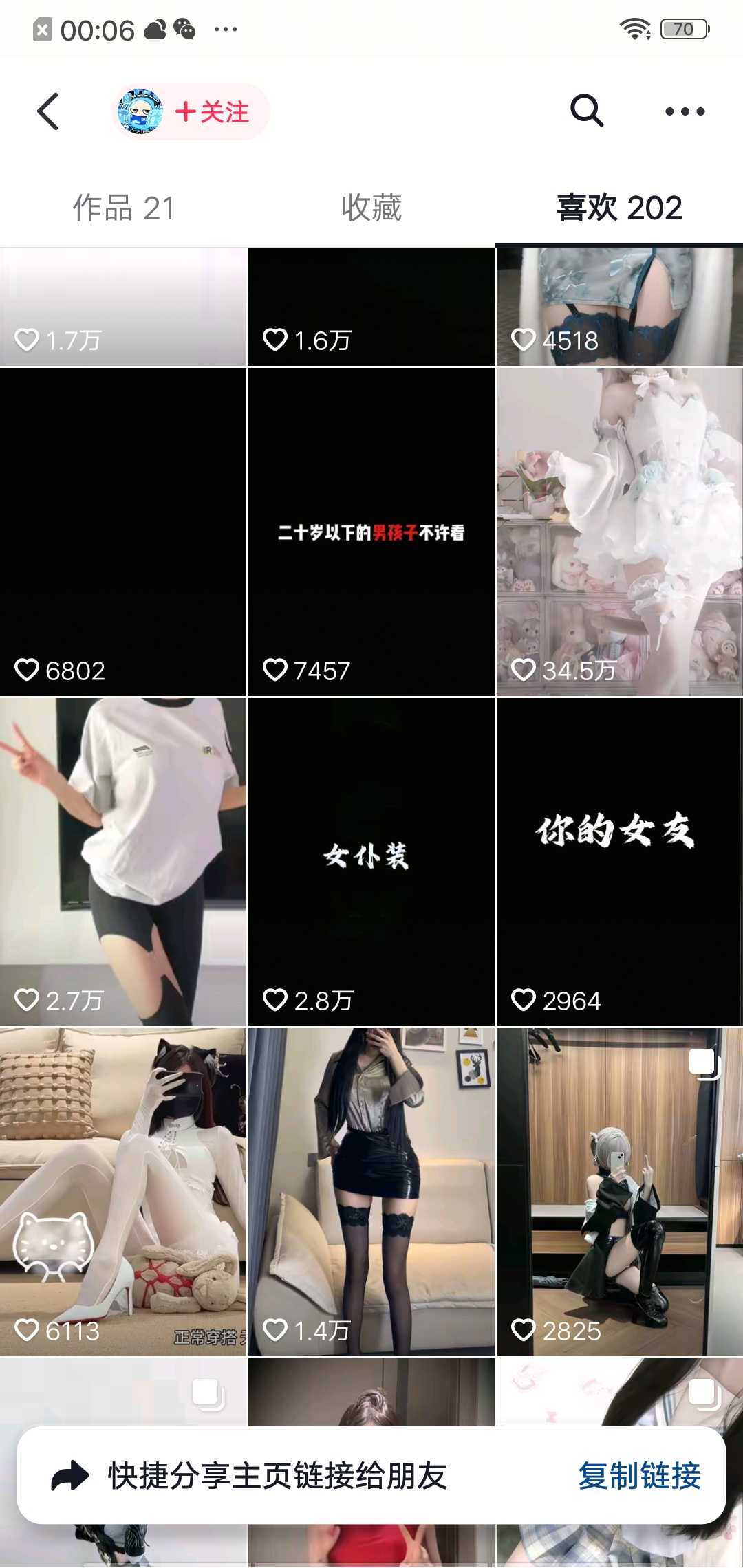Tap 复制链接 to copy profile link
Image resolution: width=743 pixels, height=1568 pixels.
pyautogui.click(x=639, y=1475)
